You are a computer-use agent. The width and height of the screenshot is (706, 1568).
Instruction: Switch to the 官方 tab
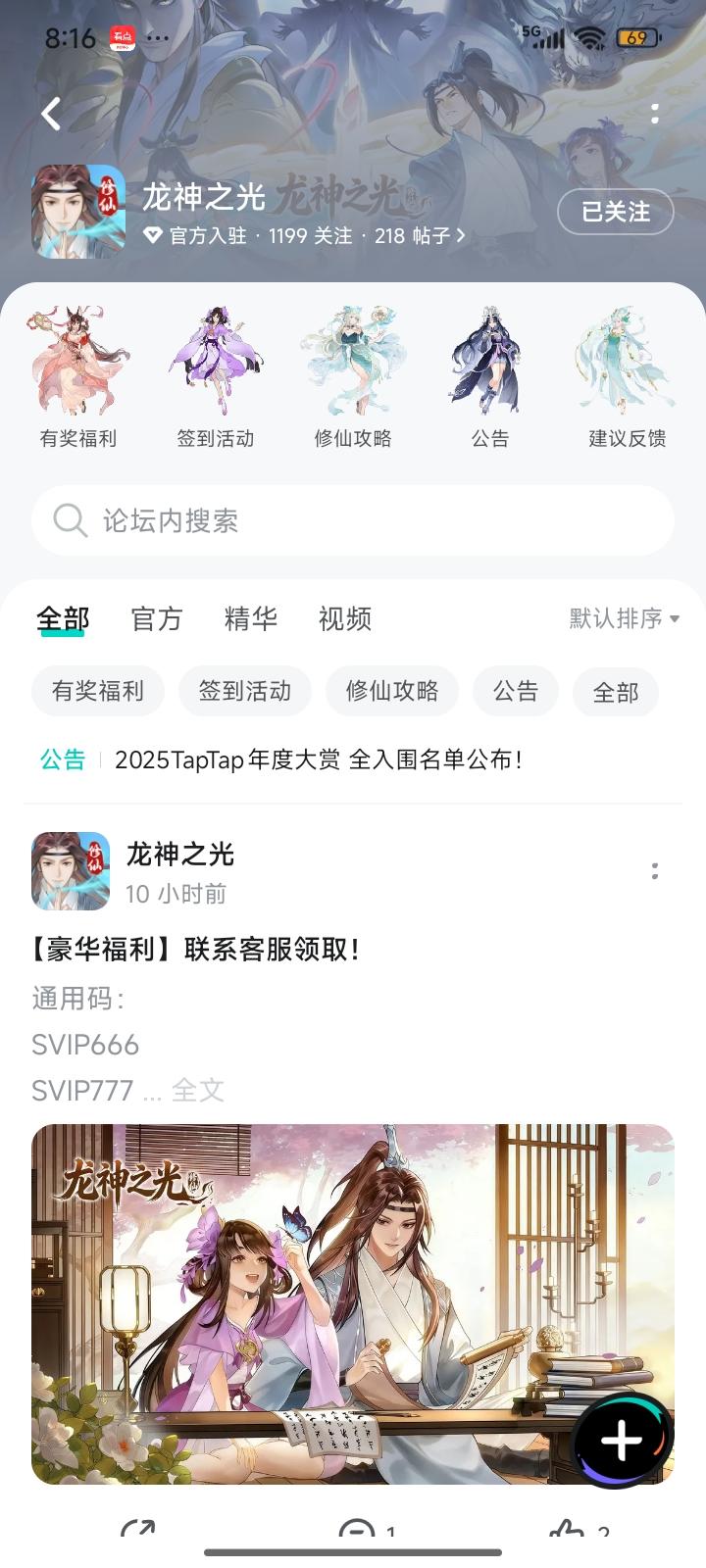[157, 619]
